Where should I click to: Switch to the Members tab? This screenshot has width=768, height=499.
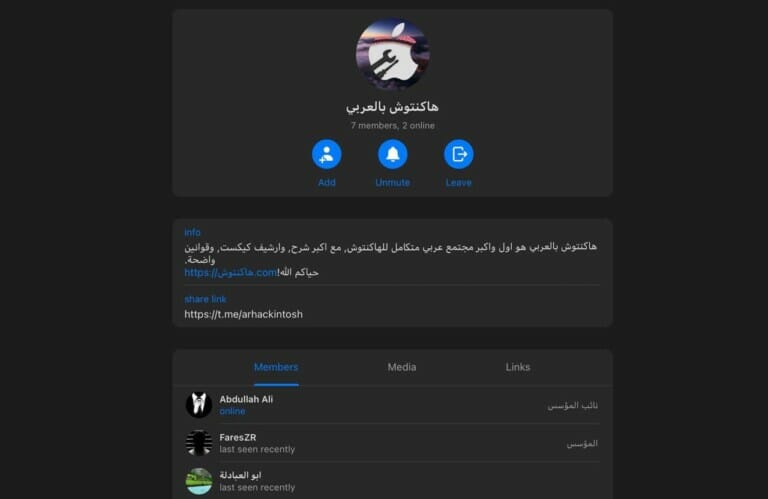click(276, 367)
